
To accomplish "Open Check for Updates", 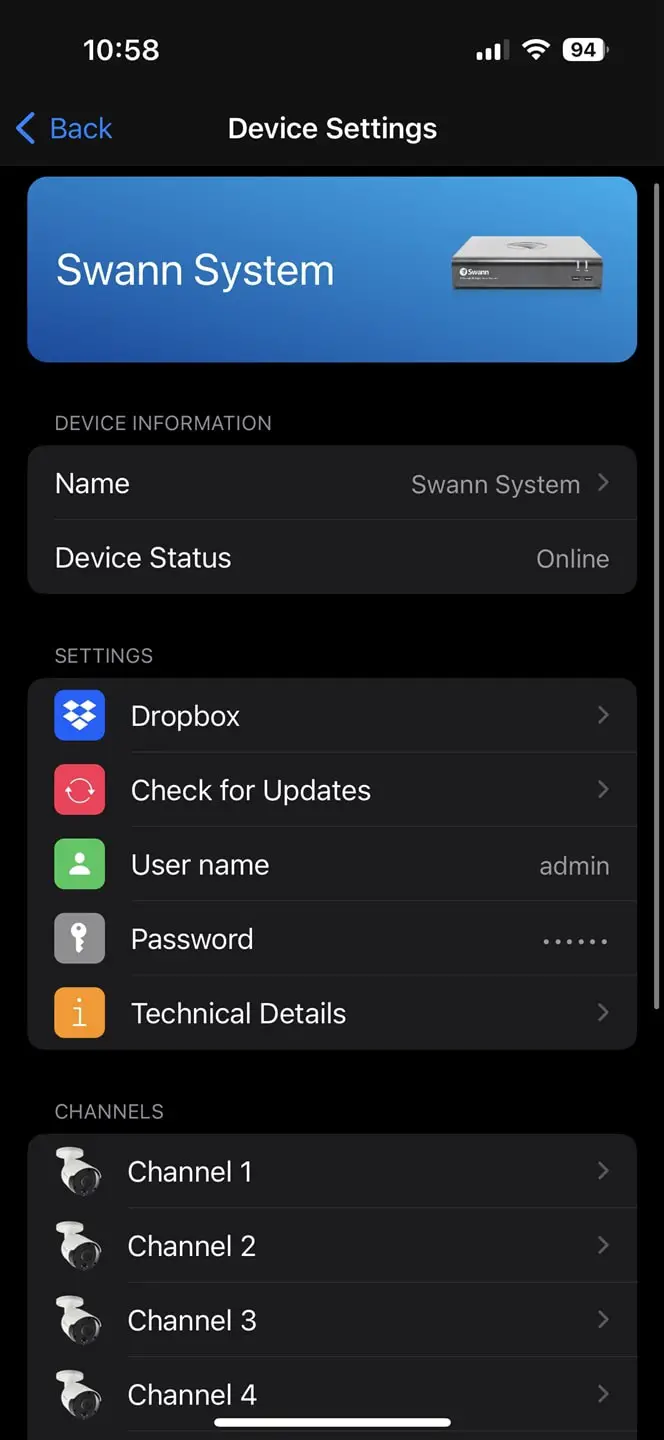I will (332, 790).
